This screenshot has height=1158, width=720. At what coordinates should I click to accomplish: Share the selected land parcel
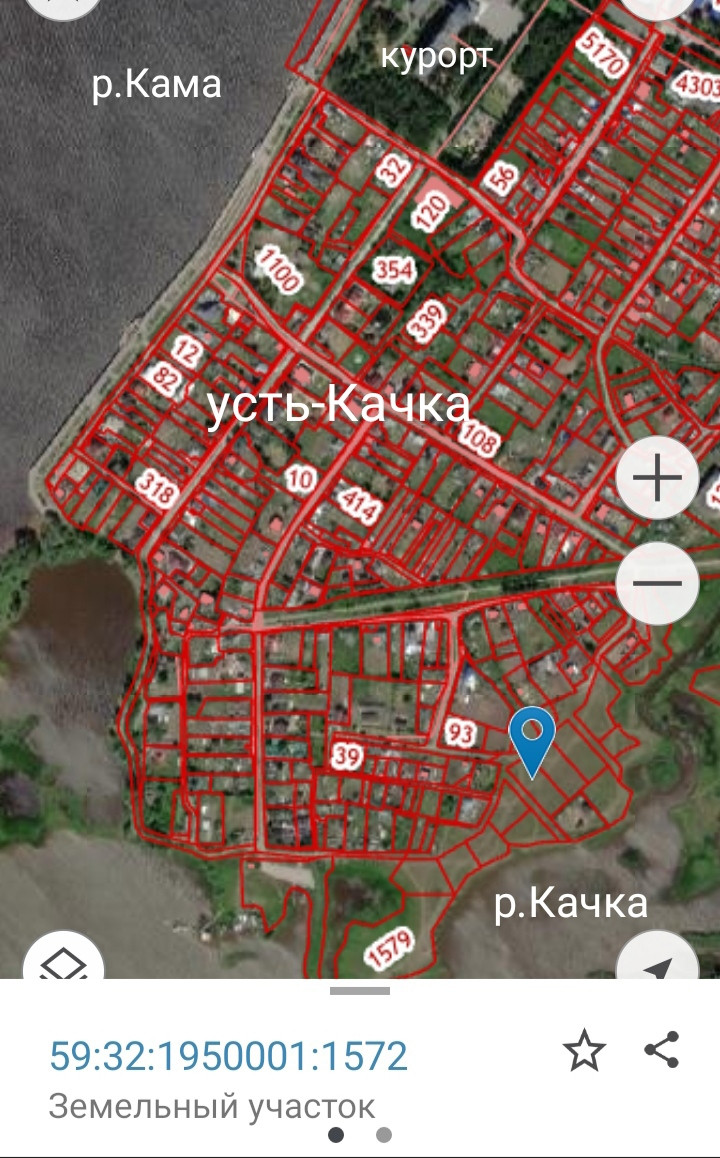click(662, 1050)
